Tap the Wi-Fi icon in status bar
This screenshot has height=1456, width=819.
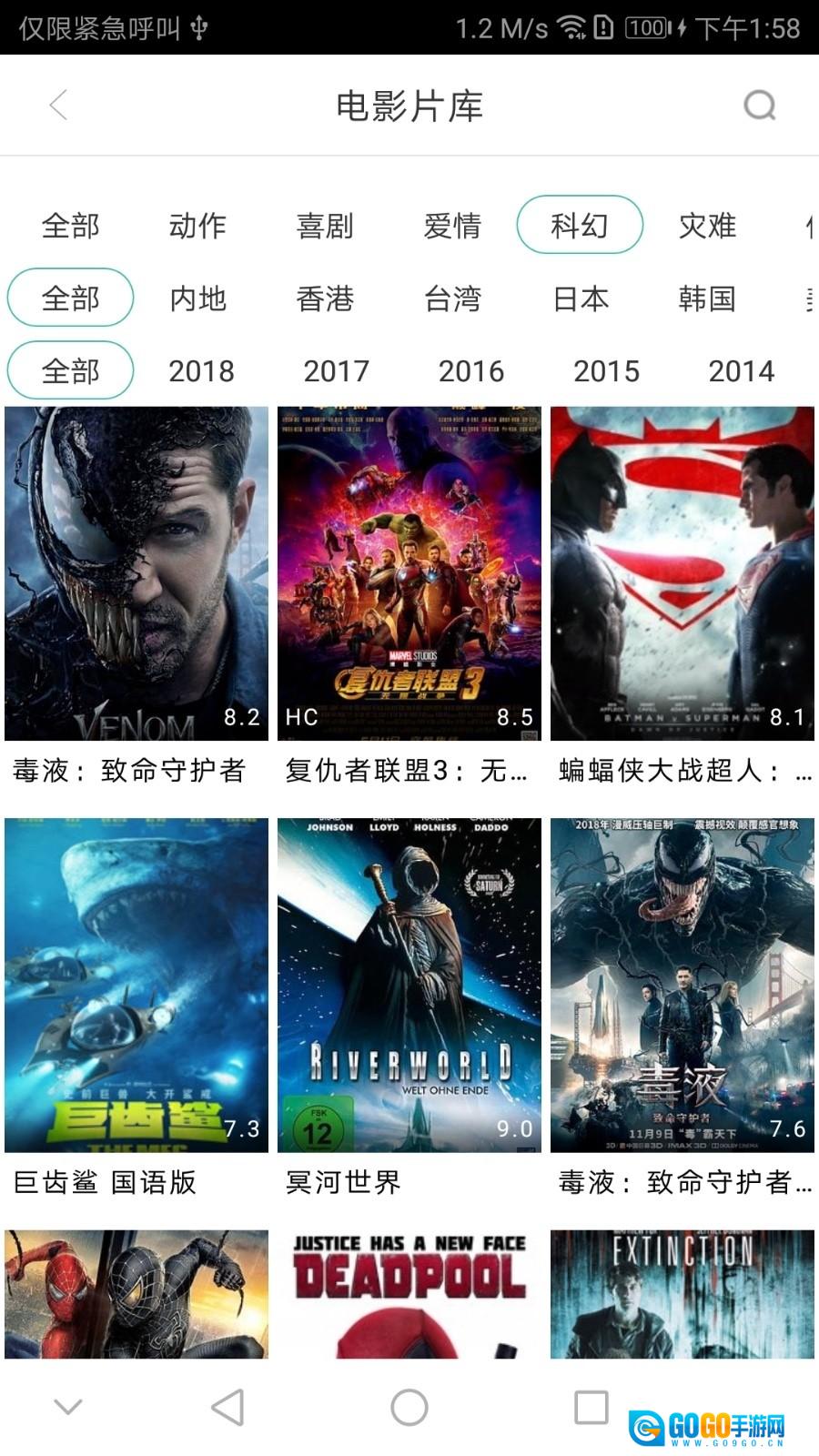click(571, 27)
